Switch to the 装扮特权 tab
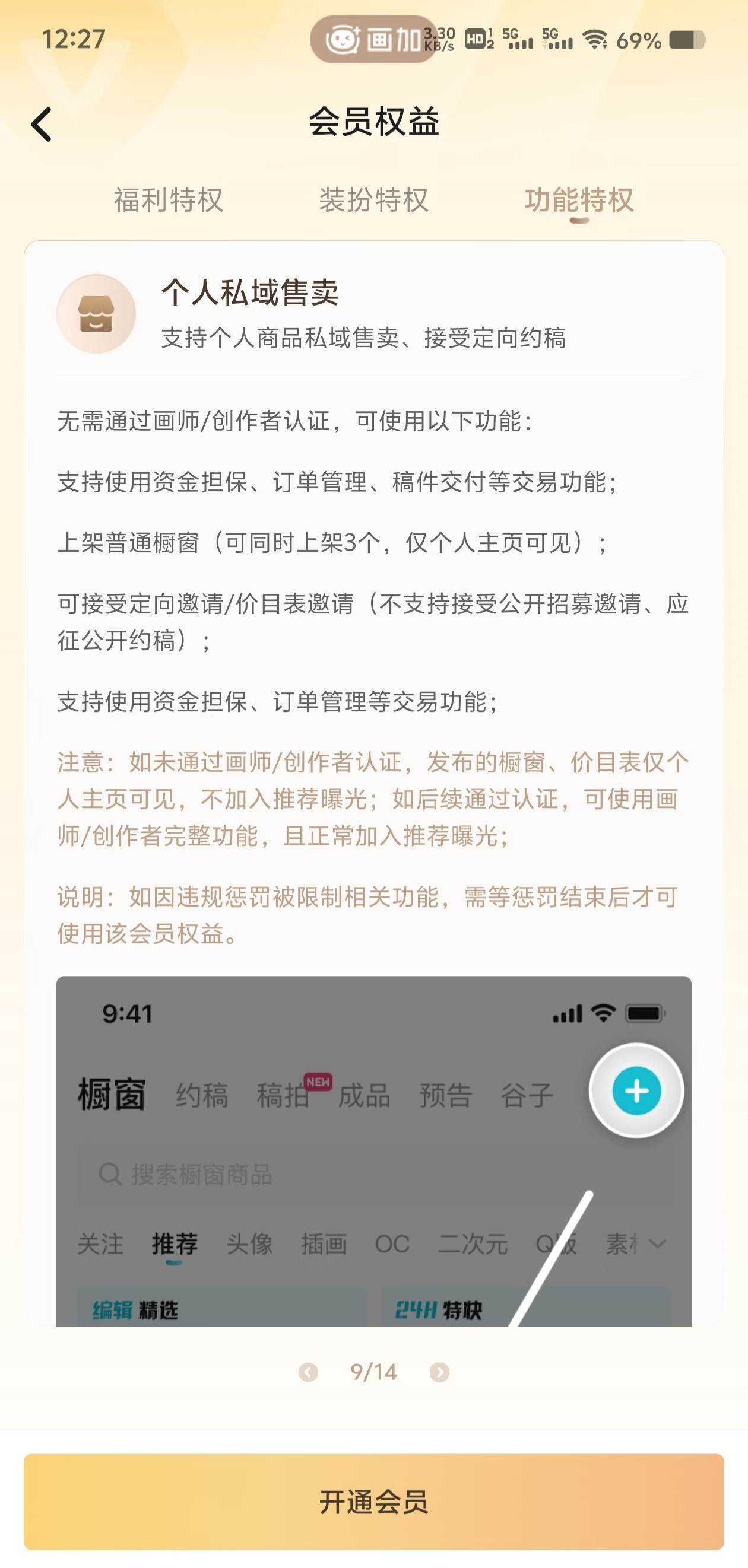This screenshot has height=1568, width=748. tap(374, 201)
